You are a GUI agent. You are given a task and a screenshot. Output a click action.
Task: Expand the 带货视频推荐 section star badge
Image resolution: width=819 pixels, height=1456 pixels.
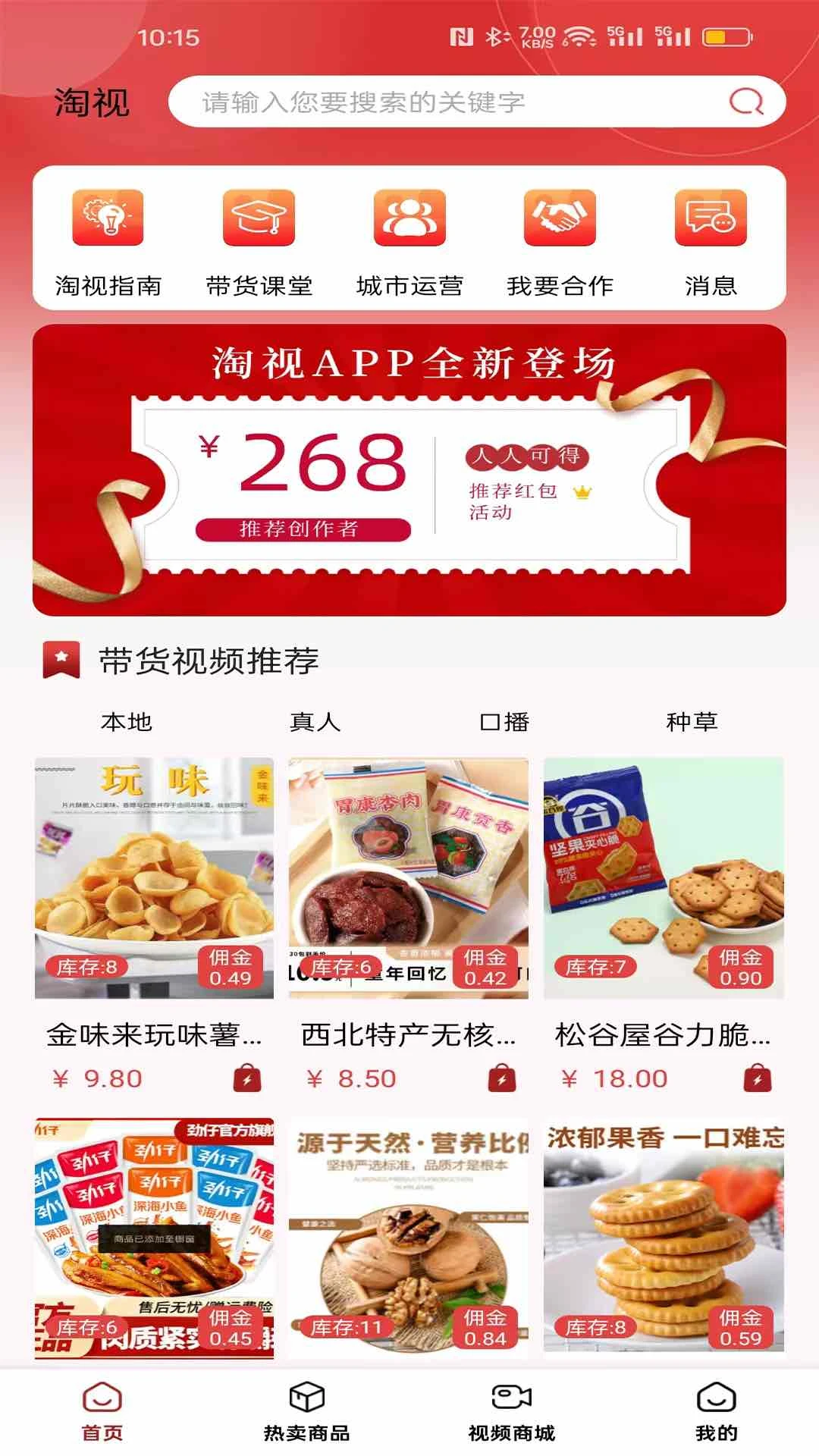pos(61,659)
